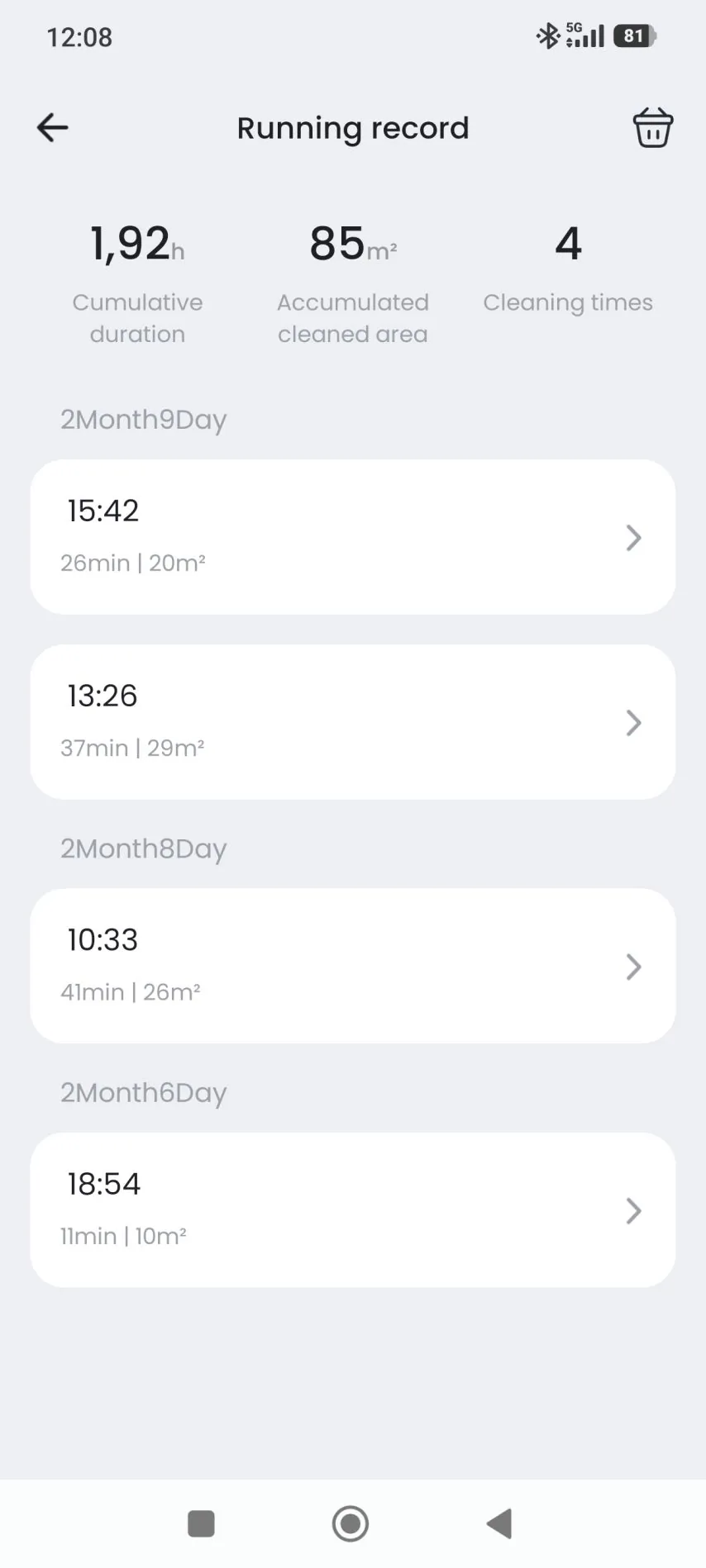
Task: Open recent apps with square button
Action: 201,1523
